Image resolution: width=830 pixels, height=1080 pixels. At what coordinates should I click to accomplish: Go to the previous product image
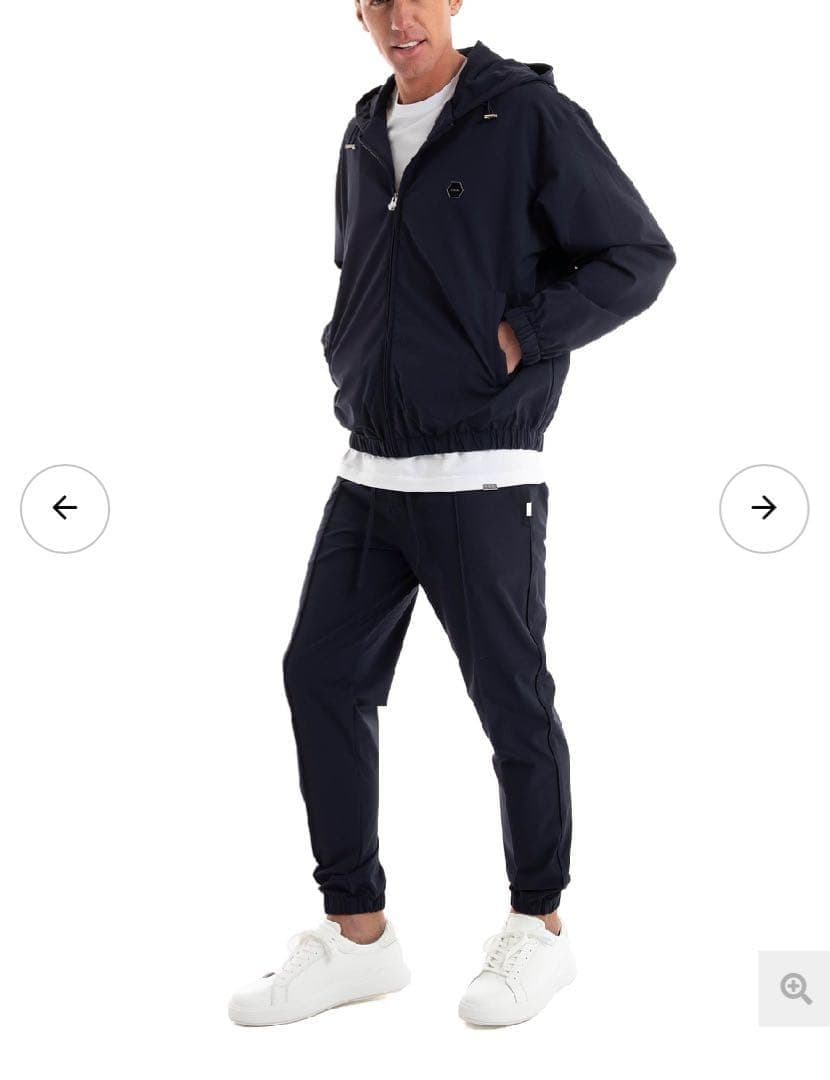[x=65, y=508]
